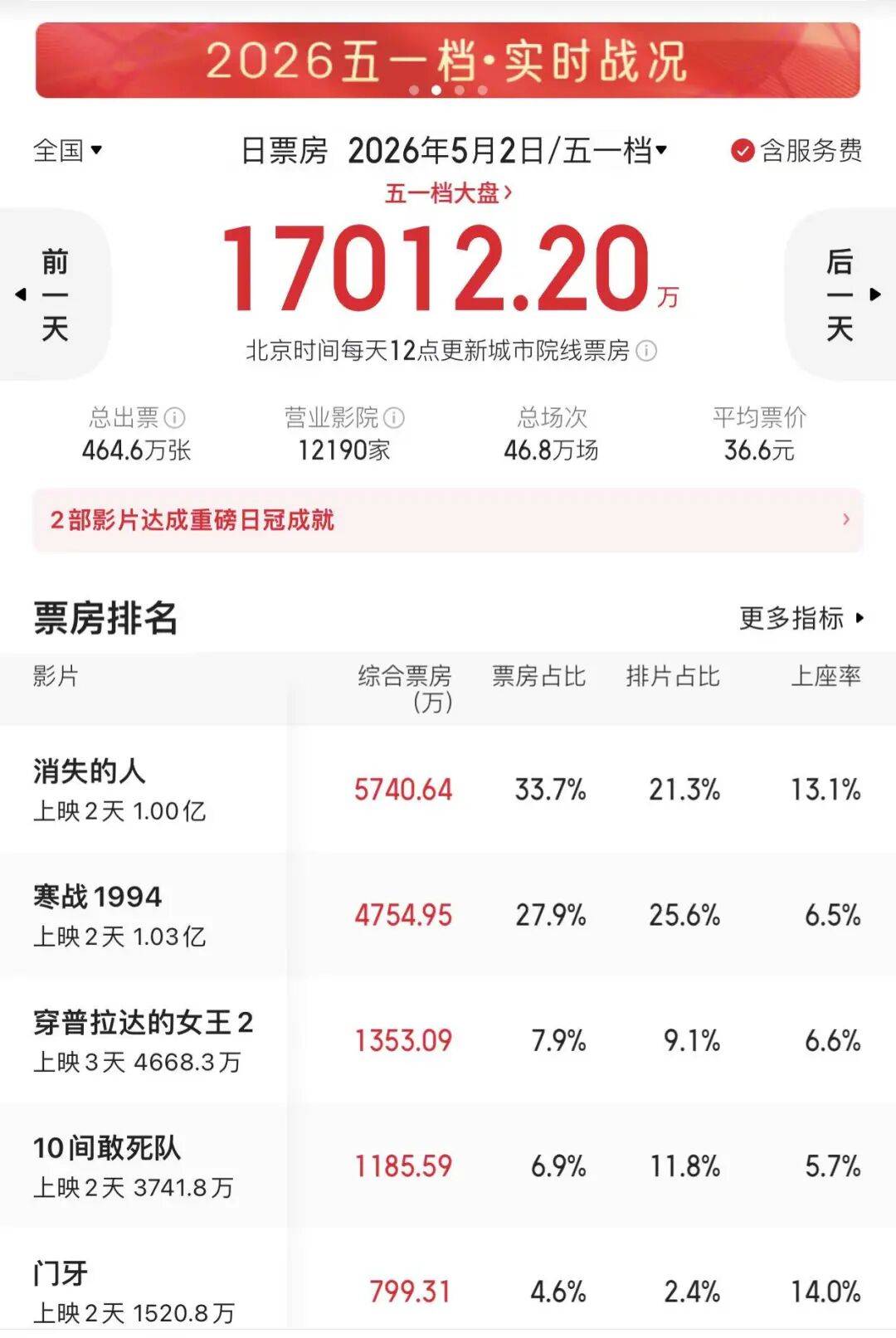Open the 10间敢死队 movie row

point(448,1165)
